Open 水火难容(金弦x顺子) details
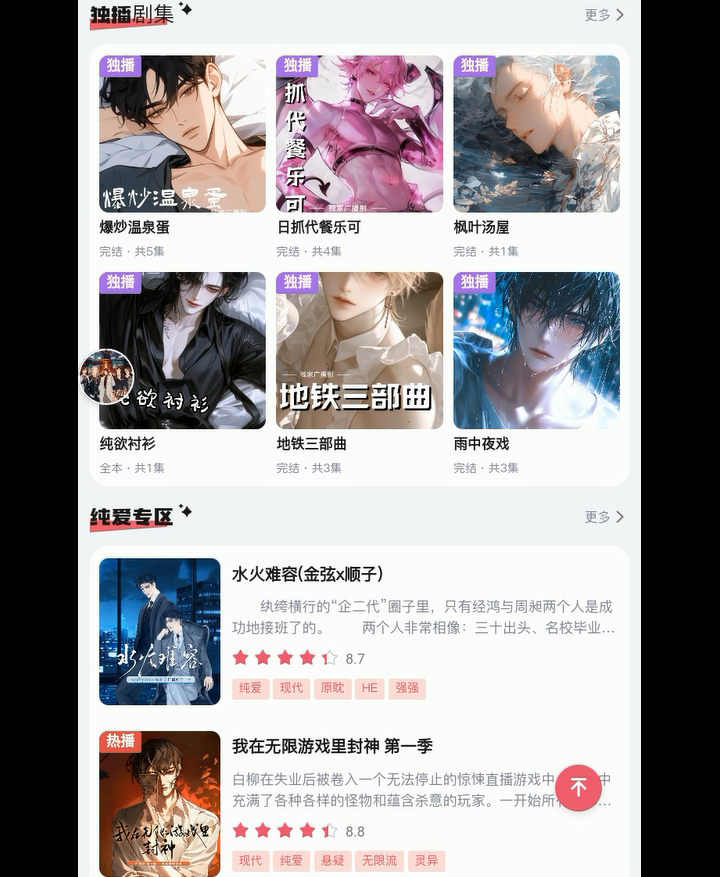 (x=307, y=575)
